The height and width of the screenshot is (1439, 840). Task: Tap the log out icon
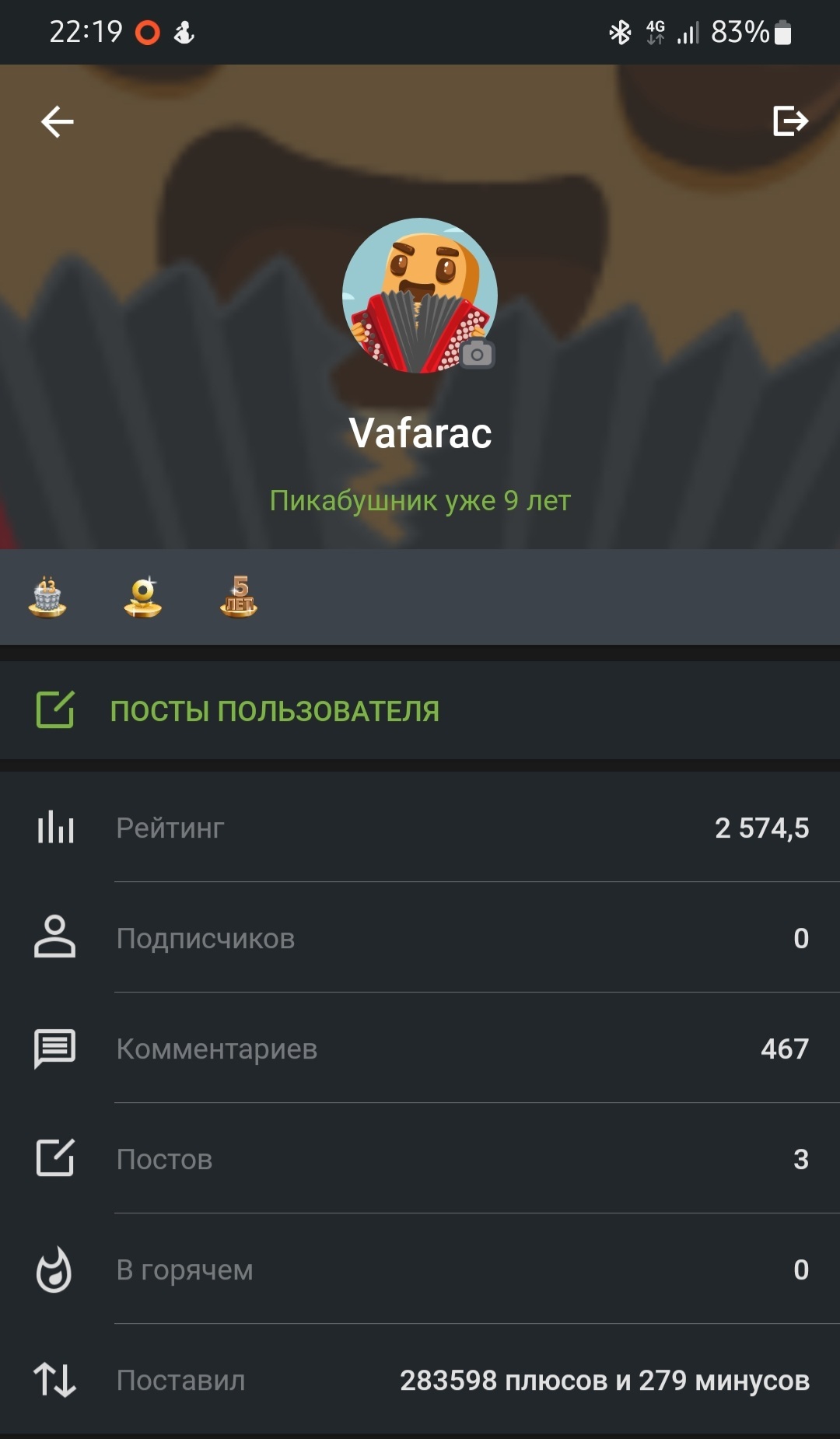click(790, 121)
